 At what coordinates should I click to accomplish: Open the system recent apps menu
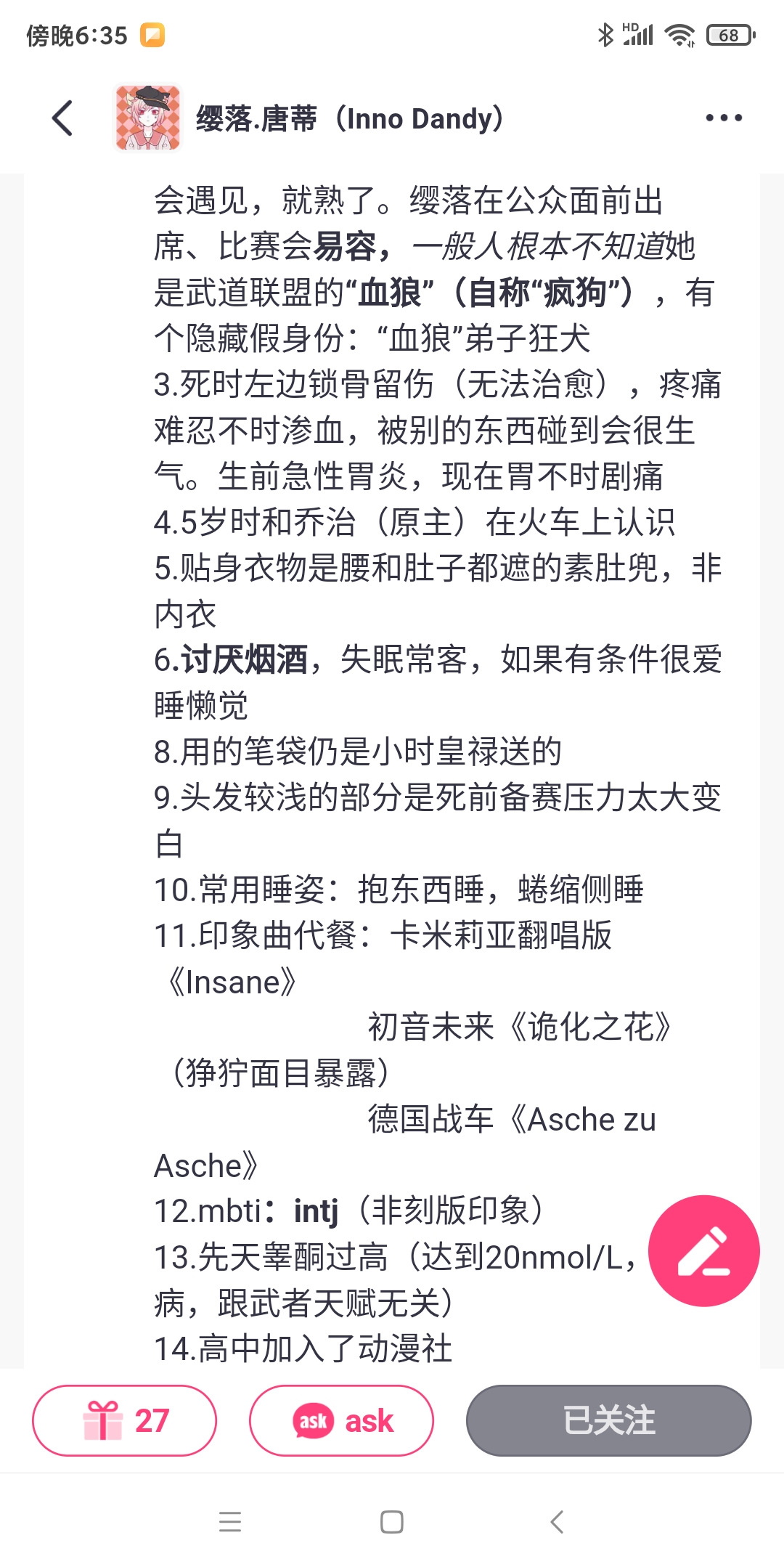click(x=230, y=1522)
